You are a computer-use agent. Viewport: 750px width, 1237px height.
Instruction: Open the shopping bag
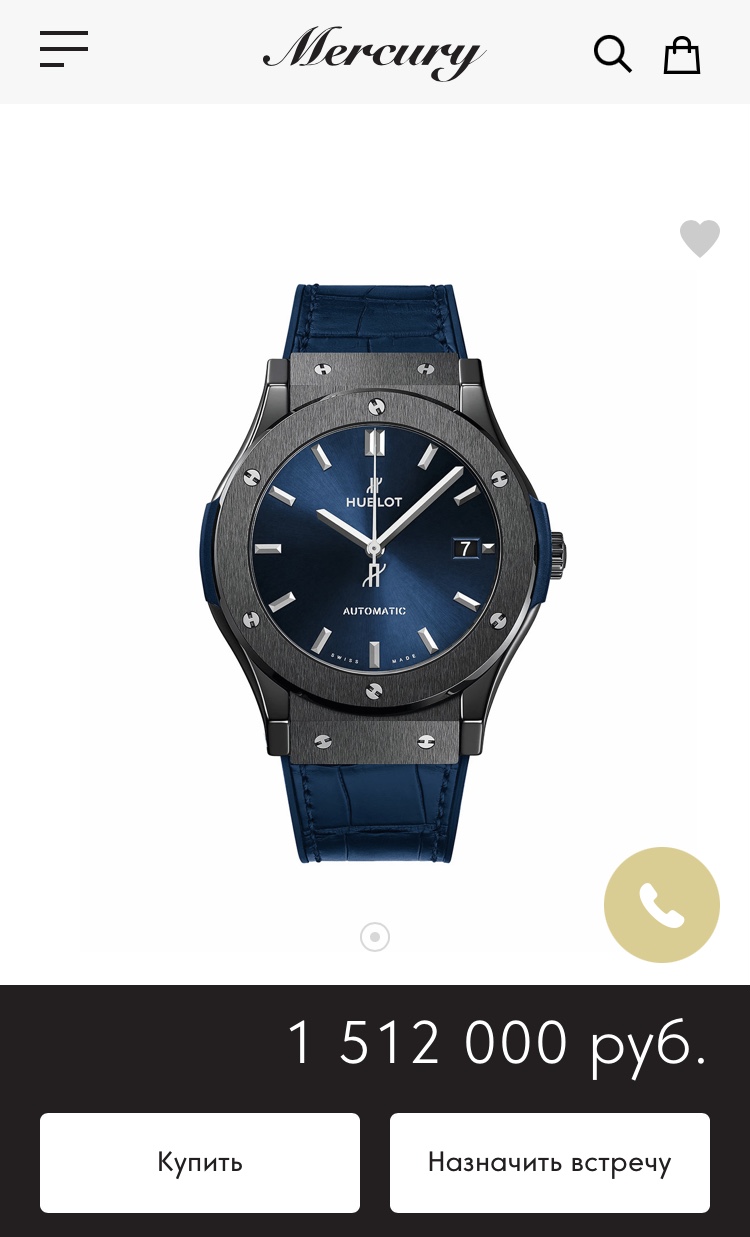(682, 54)
